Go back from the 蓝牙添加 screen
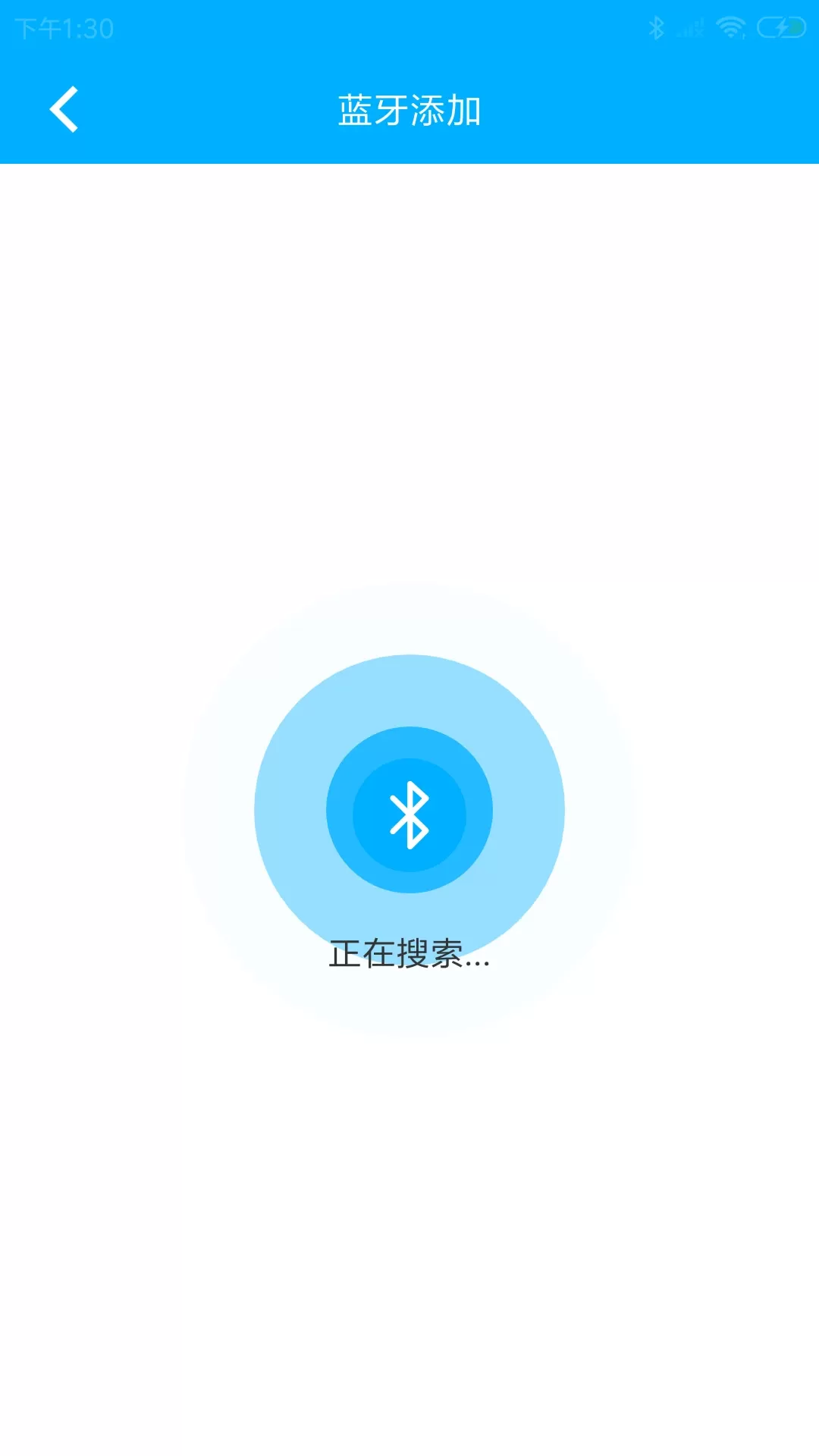Viewport: 819px width, 1456px height. 64,110
